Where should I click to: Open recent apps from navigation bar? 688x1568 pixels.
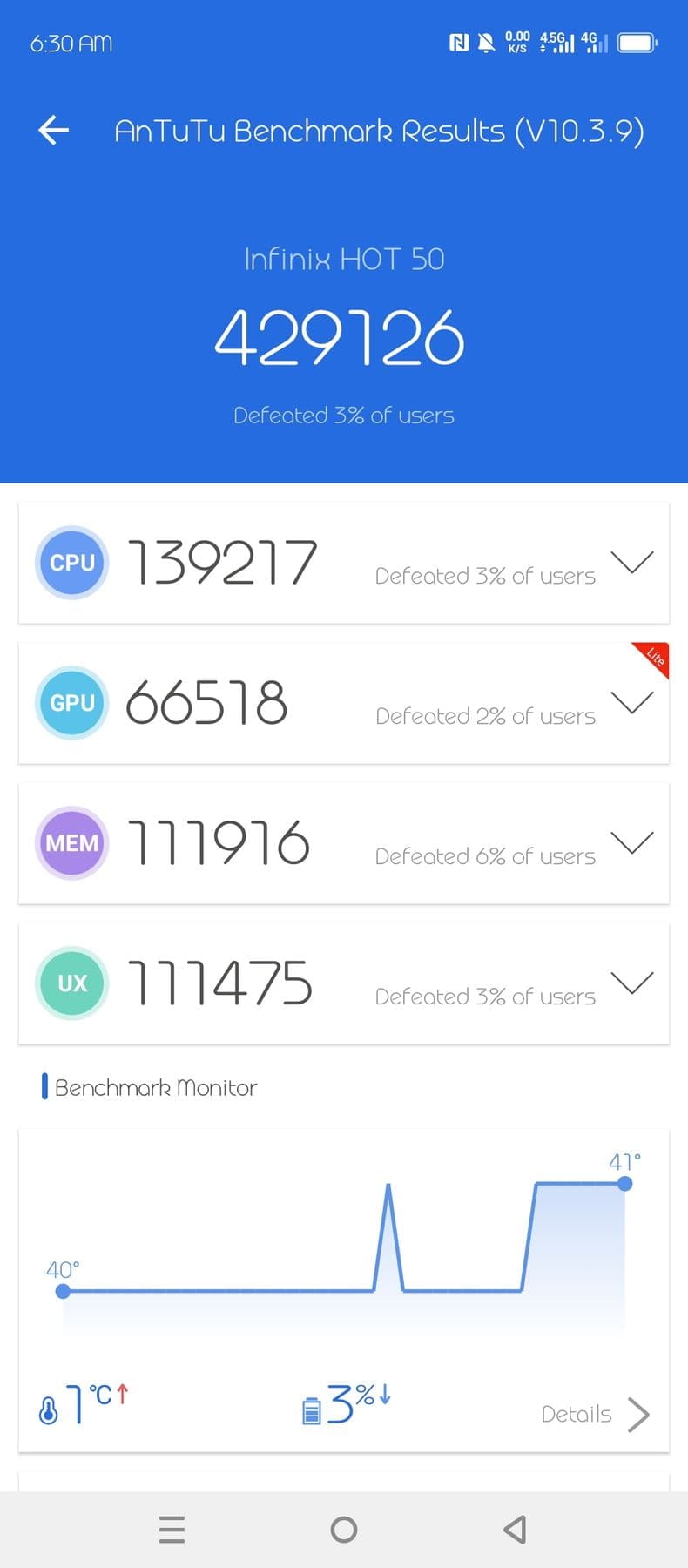[172, 1530]
